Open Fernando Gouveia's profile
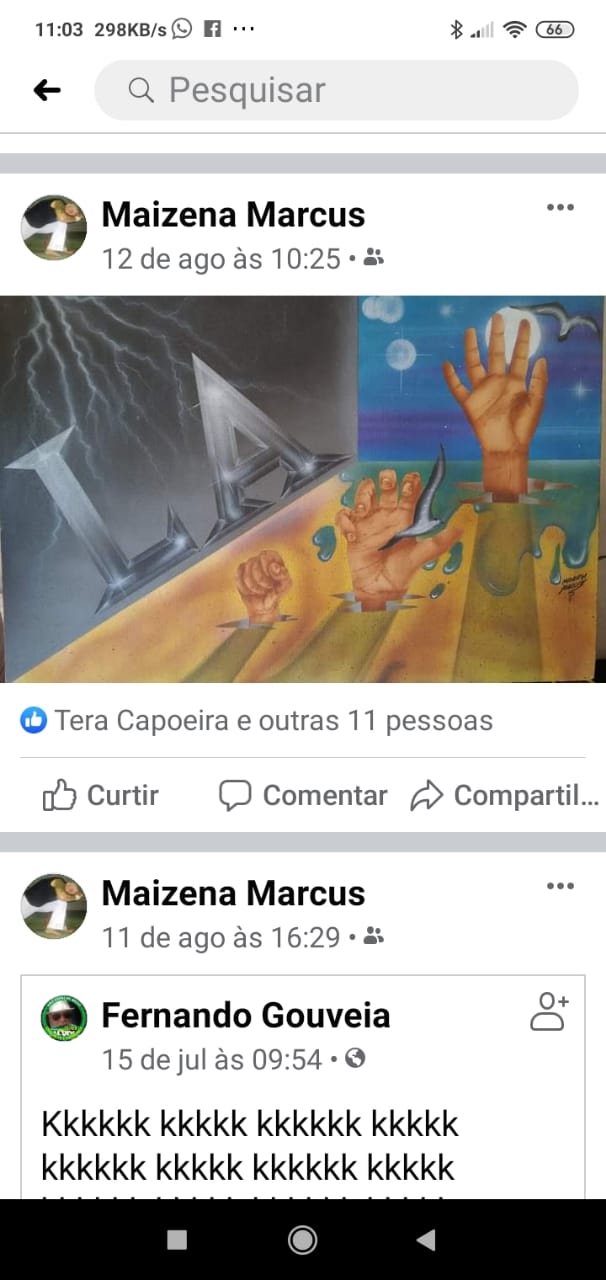The width and height of the screenshot is (606, 1280). pos(245,1016)
